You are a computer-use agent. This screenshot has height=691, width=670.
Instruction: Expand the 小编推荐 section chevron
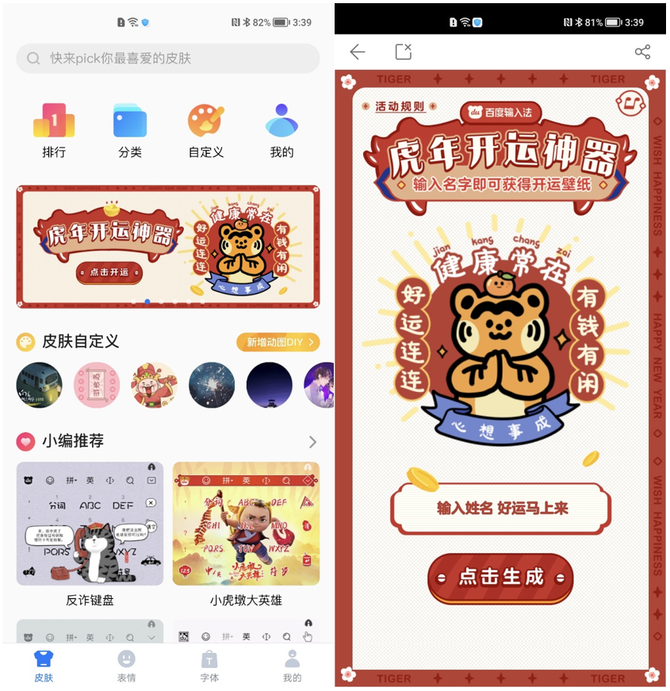coord(312,442)
